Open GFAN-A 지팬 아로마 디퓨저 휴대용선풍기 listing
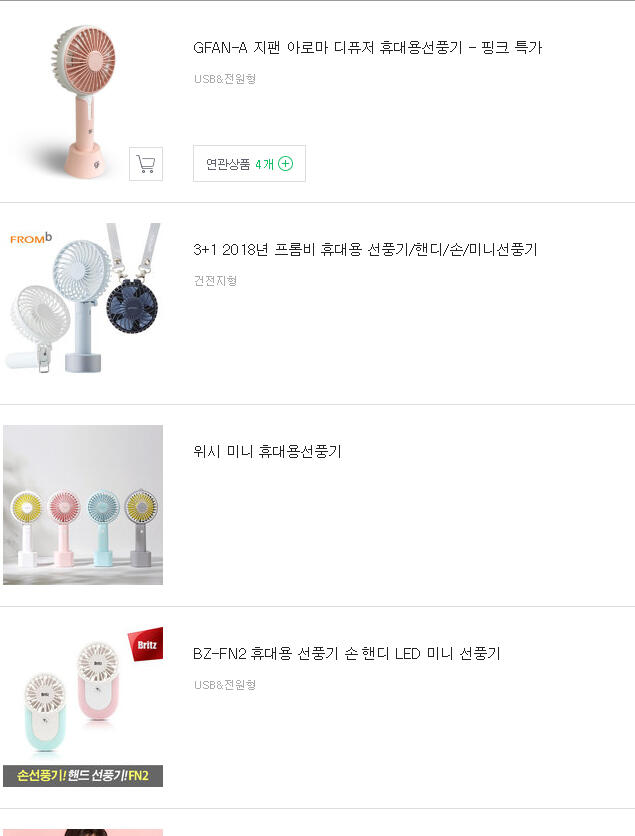This screenshot has height=836, width=635. click(367, 47)
